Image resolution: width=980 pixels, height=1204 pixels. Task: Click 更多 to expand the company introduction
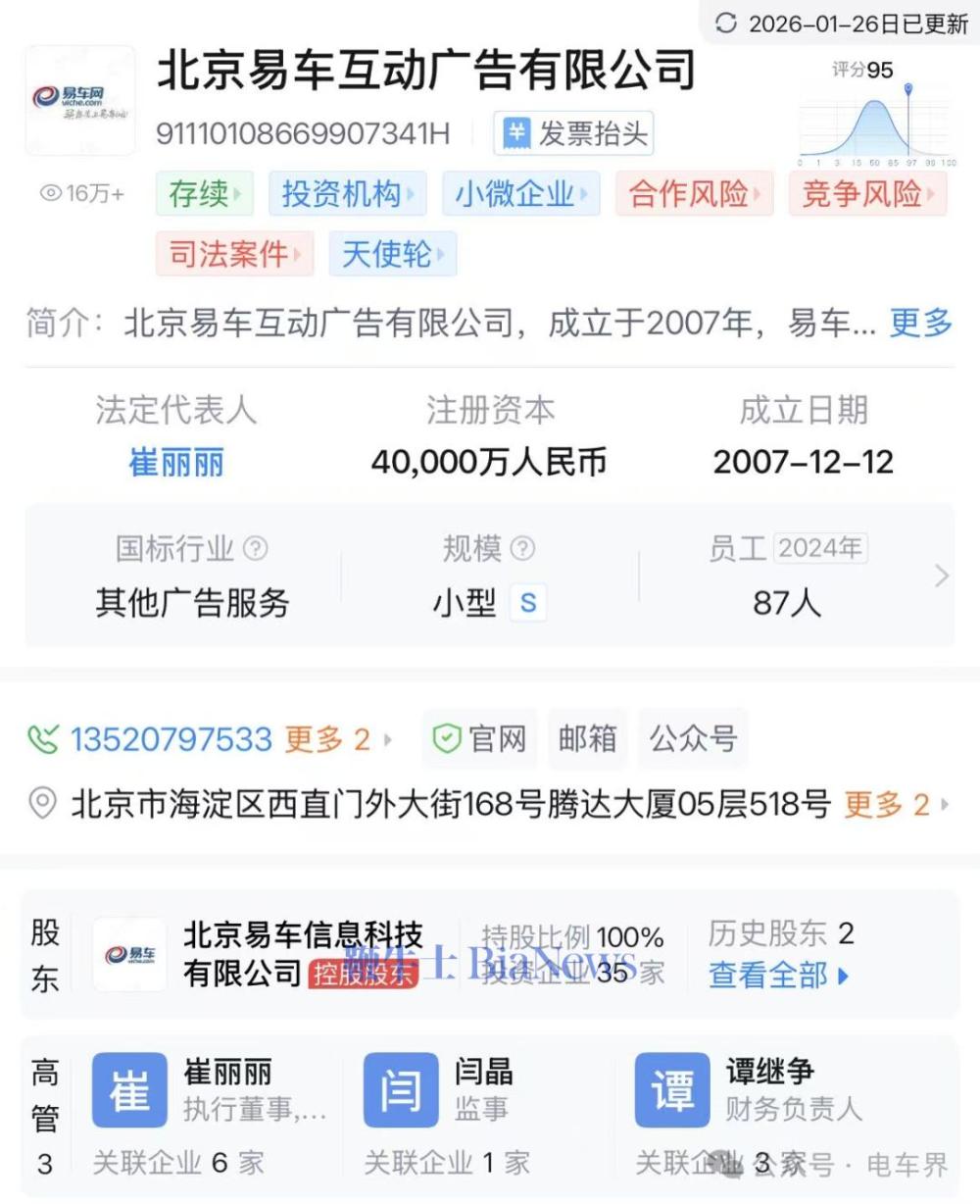(917, 324)
